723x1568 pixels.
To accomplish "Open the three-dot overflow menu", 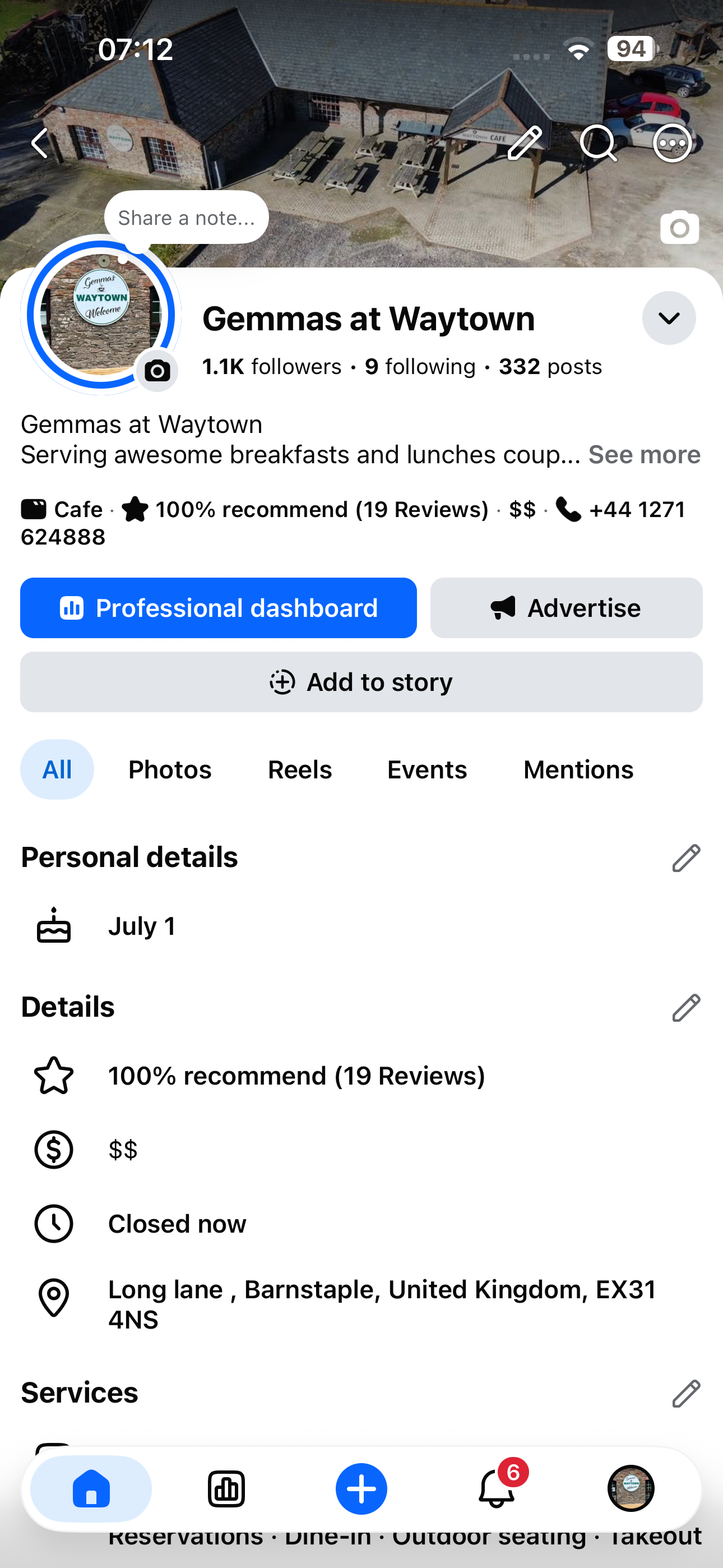I will [672, 144].
